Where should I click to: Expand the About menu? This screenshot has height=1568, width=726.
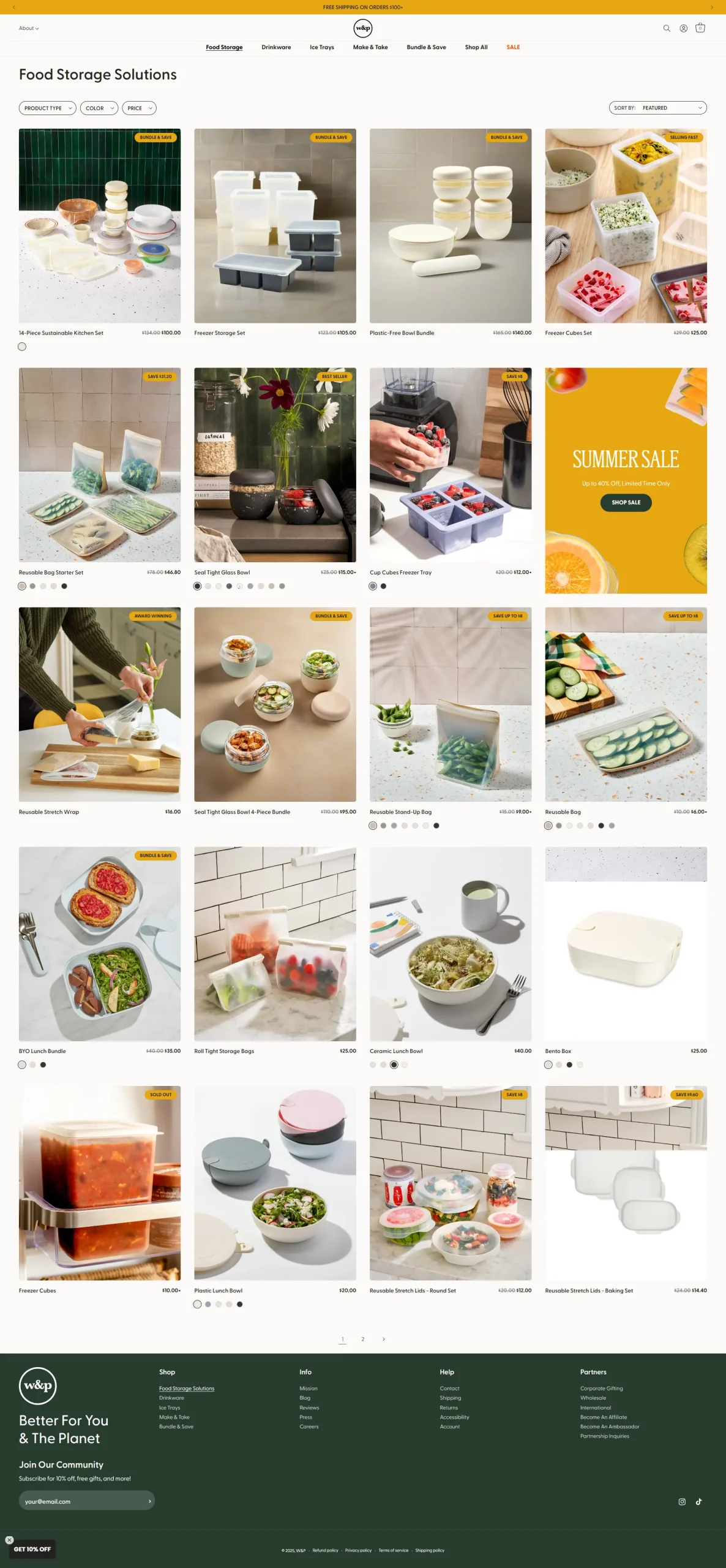coord(28,28)
